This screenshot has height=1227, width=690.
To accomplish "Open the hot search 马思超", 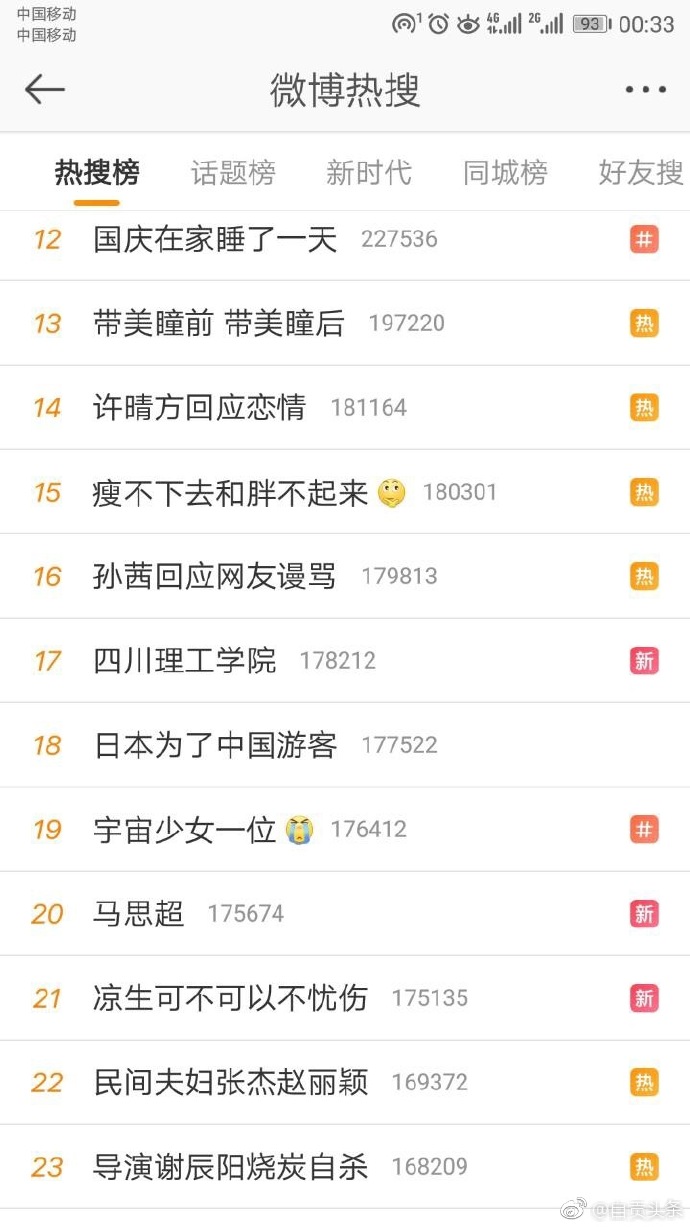I will pyautogui.click(x=139, y=914).
